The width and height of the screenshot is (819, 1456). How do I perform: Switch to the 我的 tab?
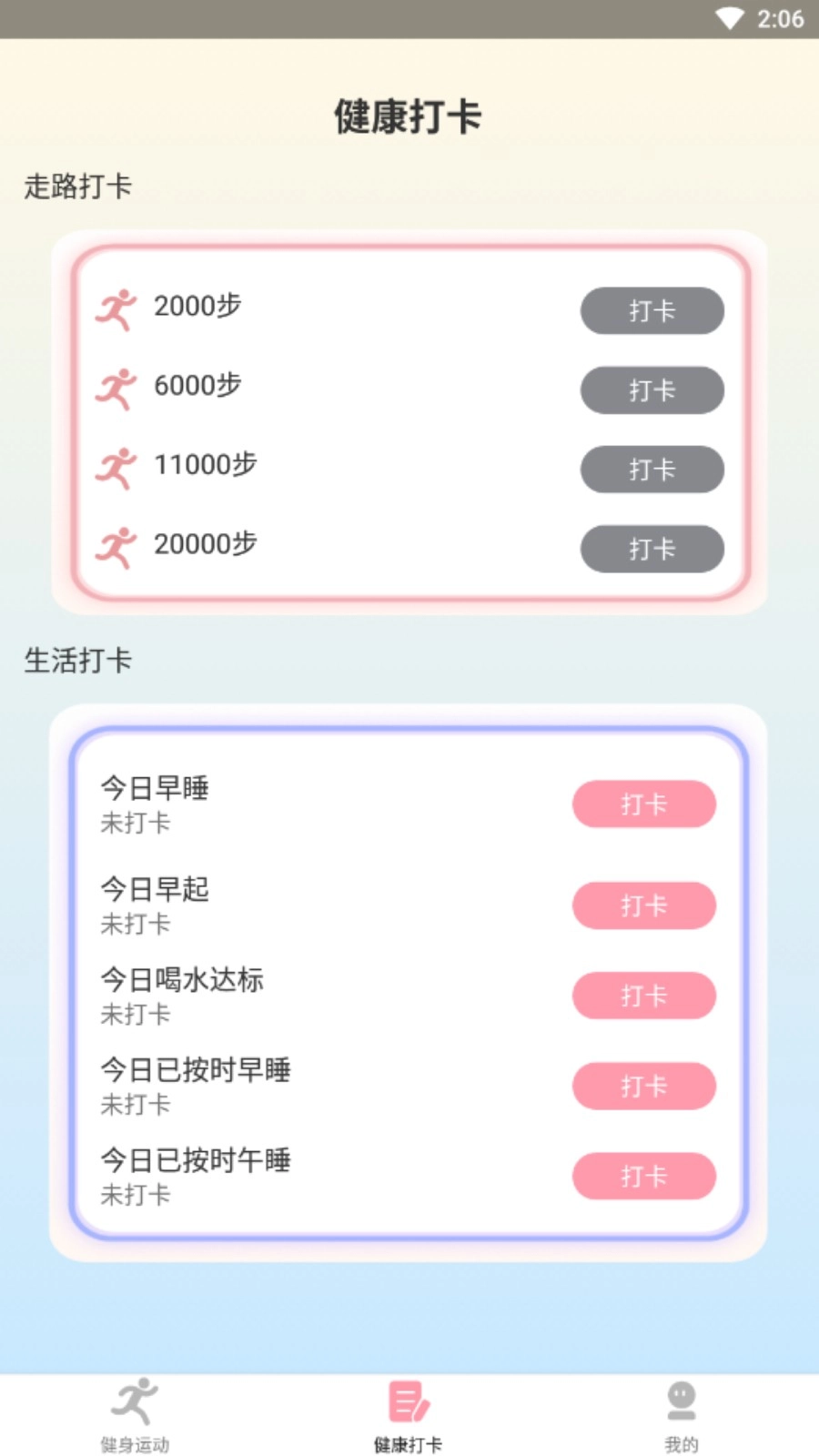(x=681, y=1415)
